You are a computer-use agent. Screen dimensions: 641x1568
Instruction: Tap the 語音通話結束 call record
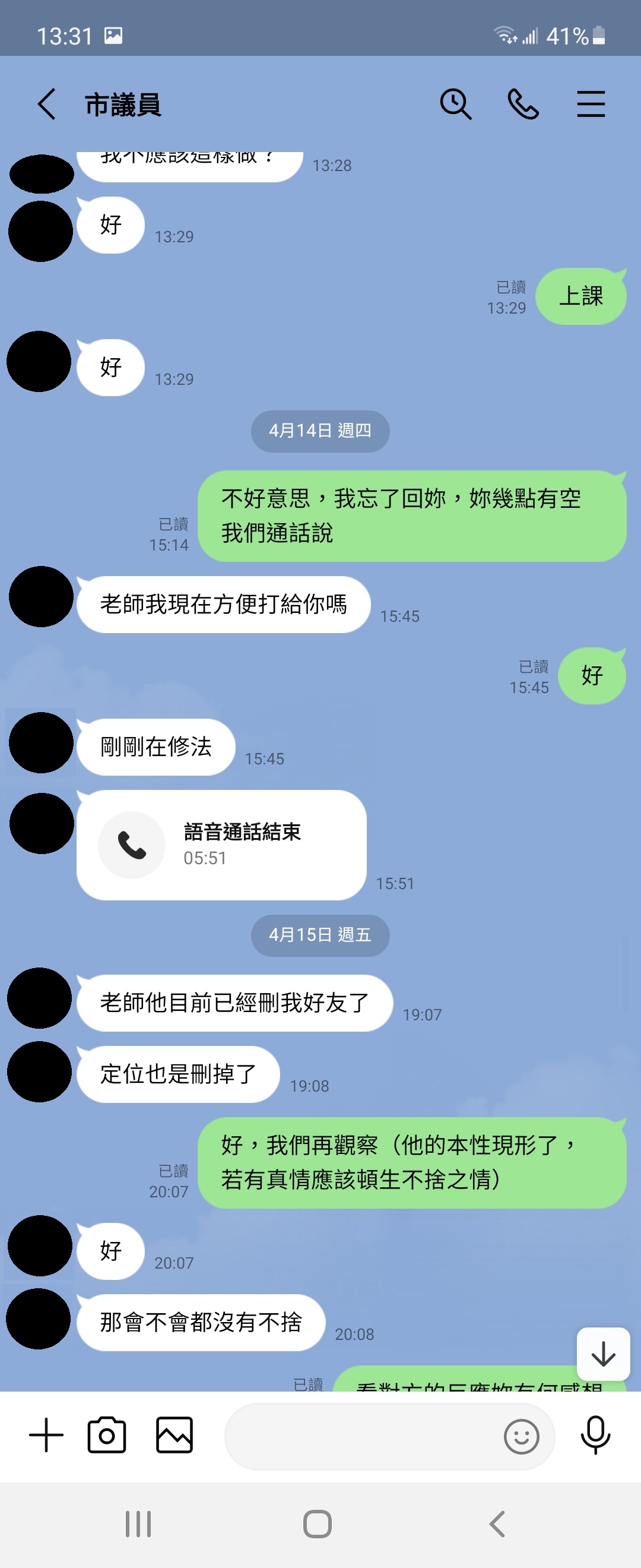pyautogui.click(x=221, y=845)
